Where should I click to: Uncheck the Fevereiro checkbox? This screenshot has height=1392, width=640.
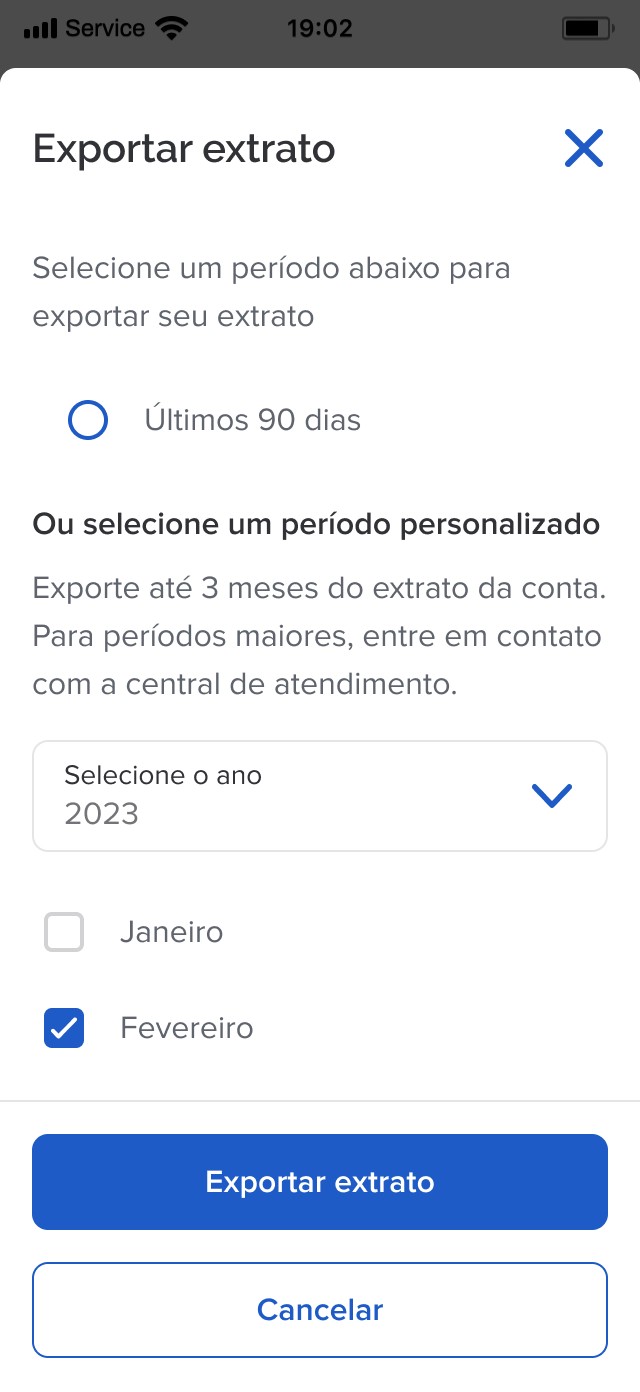tap(64, 1029)
